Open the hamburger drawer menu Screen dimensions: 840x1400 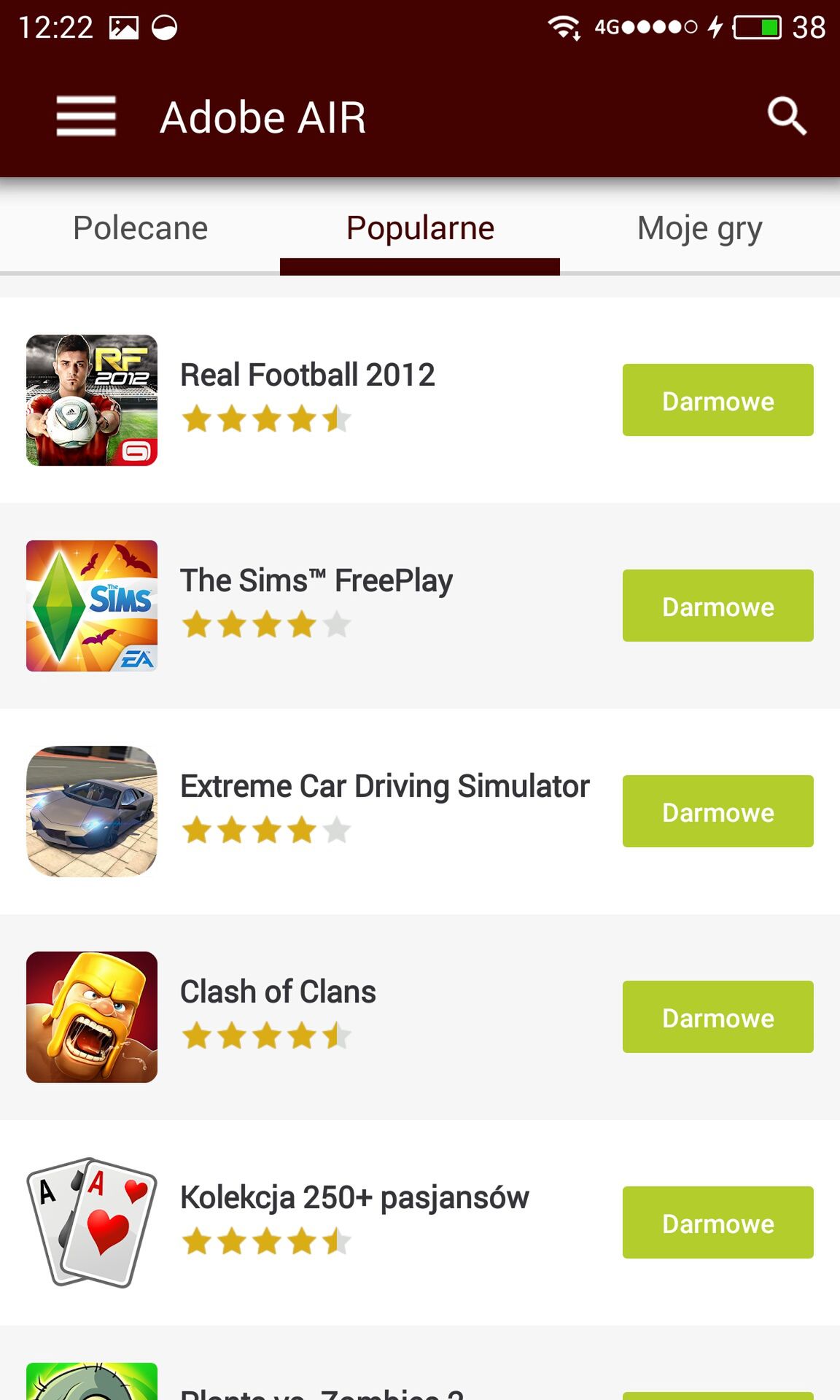[86, 116]
